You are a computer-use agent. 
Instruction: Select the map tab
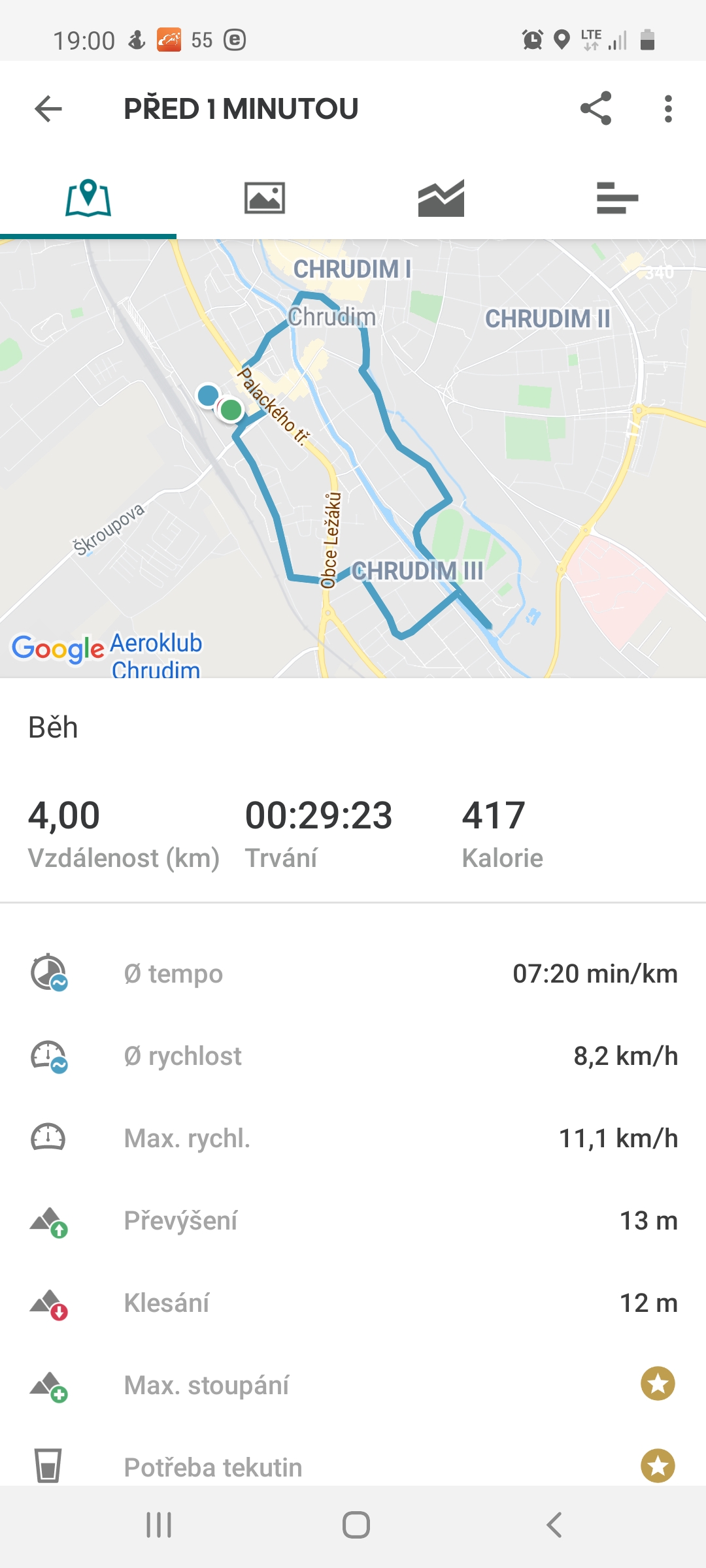(88, 198)
